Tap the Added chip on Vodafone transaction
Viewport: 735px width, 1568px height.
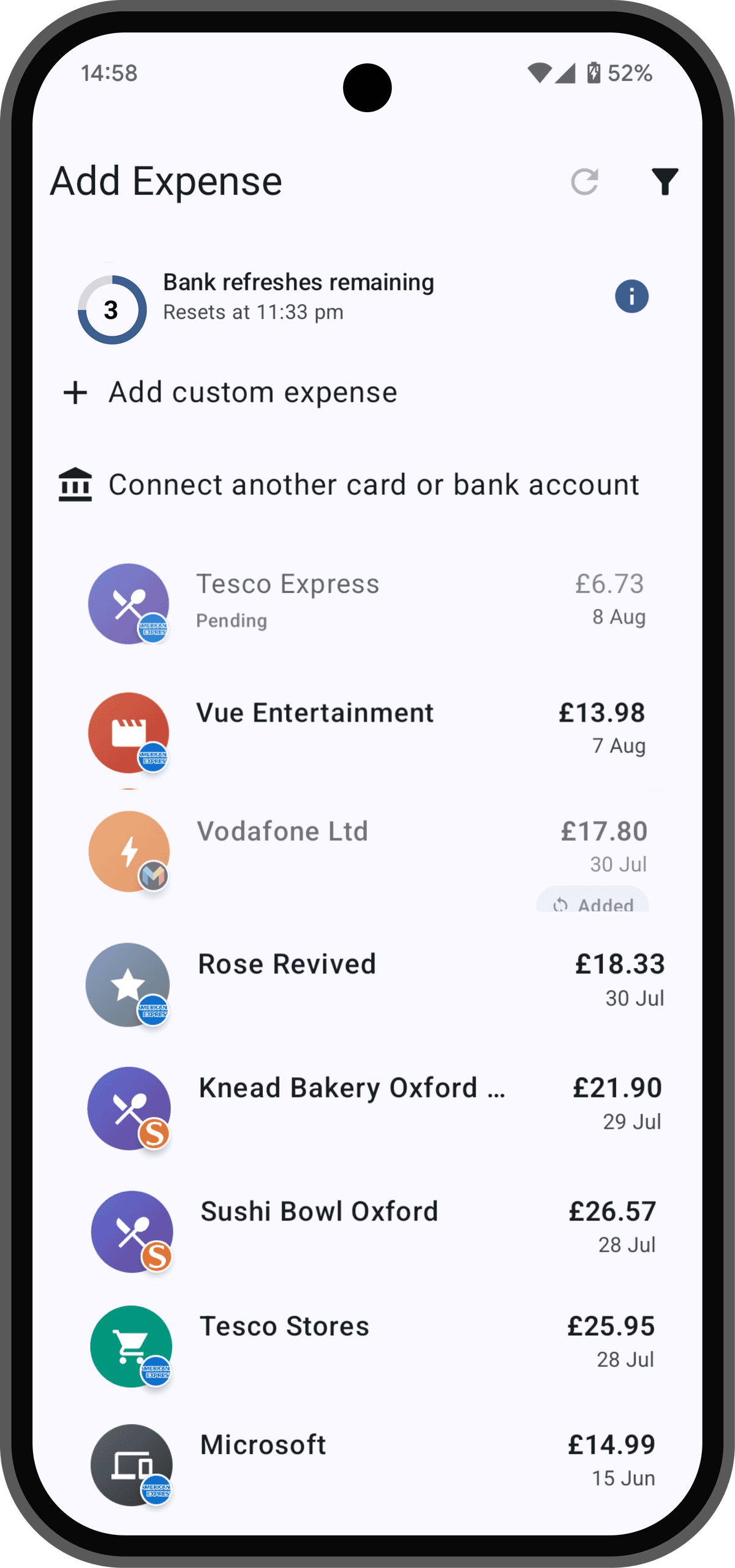click(x=592, y=903)
